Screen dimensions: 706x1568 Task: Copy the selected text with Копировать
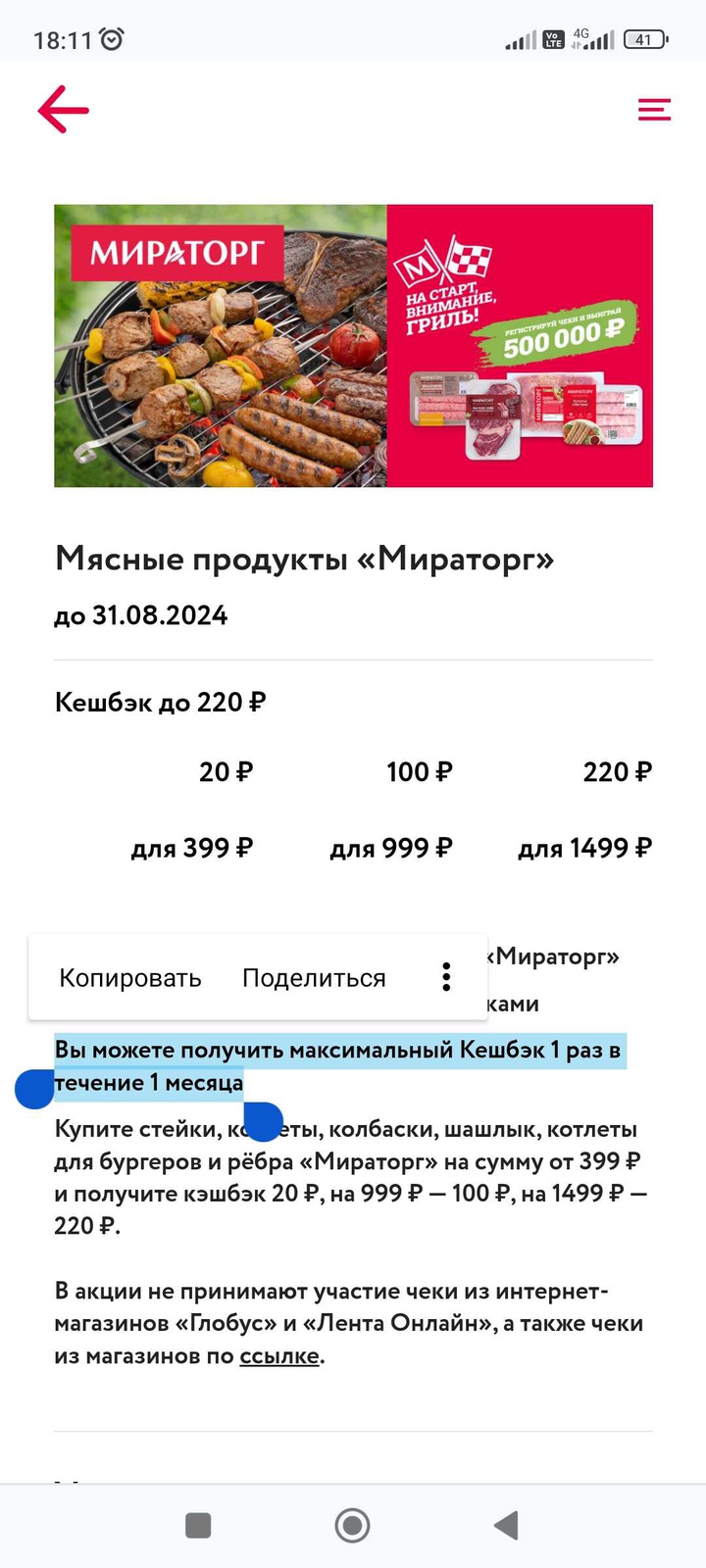[130, 978]
